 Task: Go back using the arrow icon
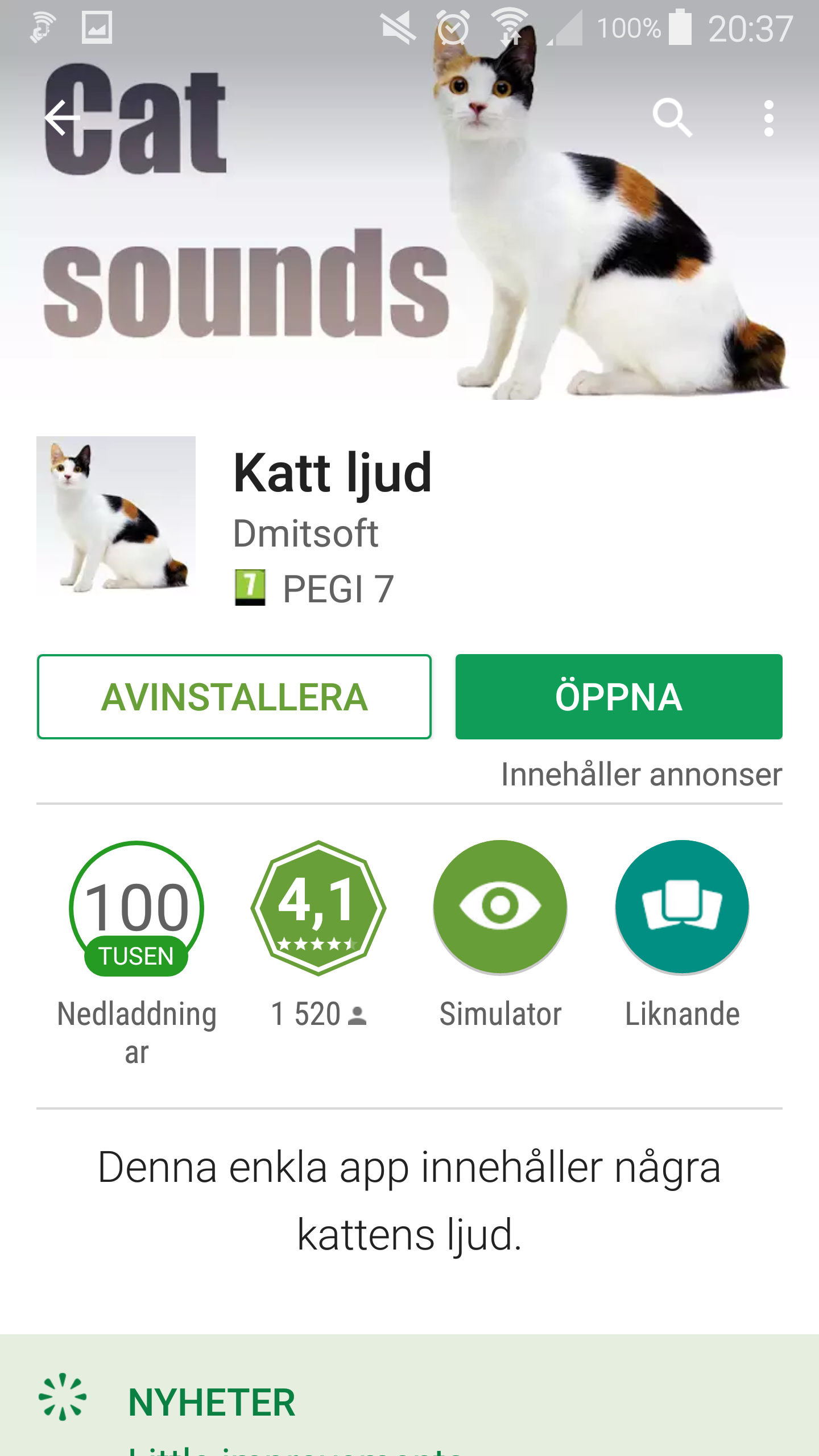[x=62, y=118]
